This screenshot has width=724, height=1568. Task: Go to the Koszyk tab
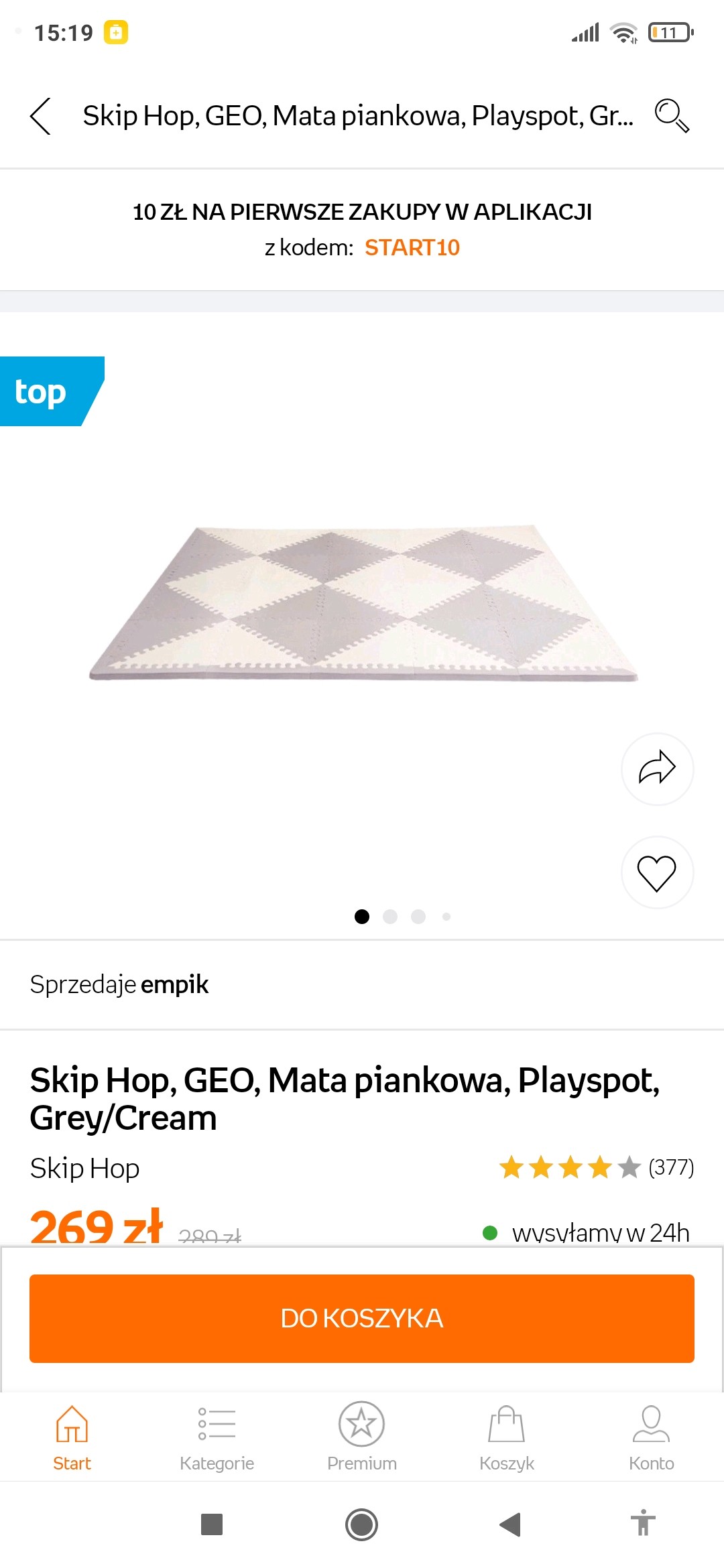[x=507, y=1438]
